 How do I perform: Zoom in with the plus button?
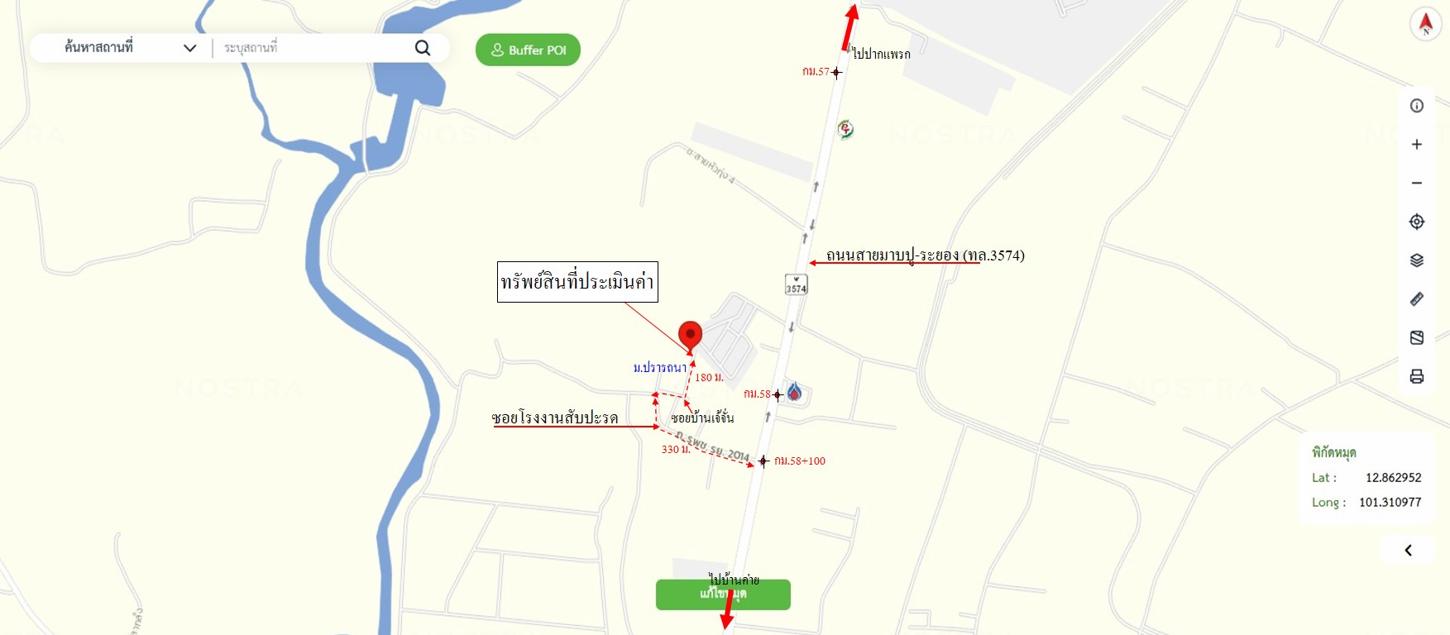tap(1416, 145)
